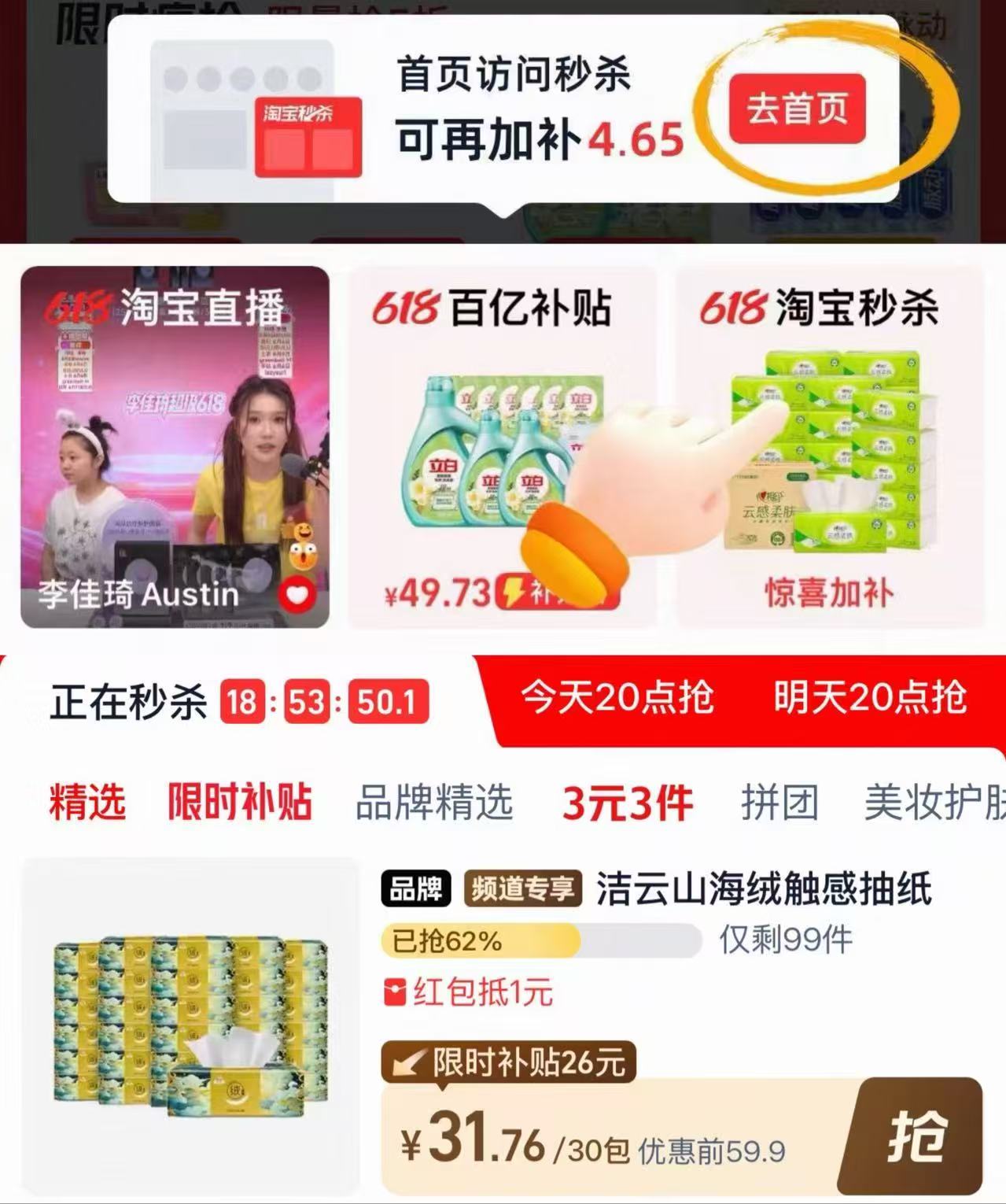
Task: Select the 精选 category tab
Action: click(87, 802)
